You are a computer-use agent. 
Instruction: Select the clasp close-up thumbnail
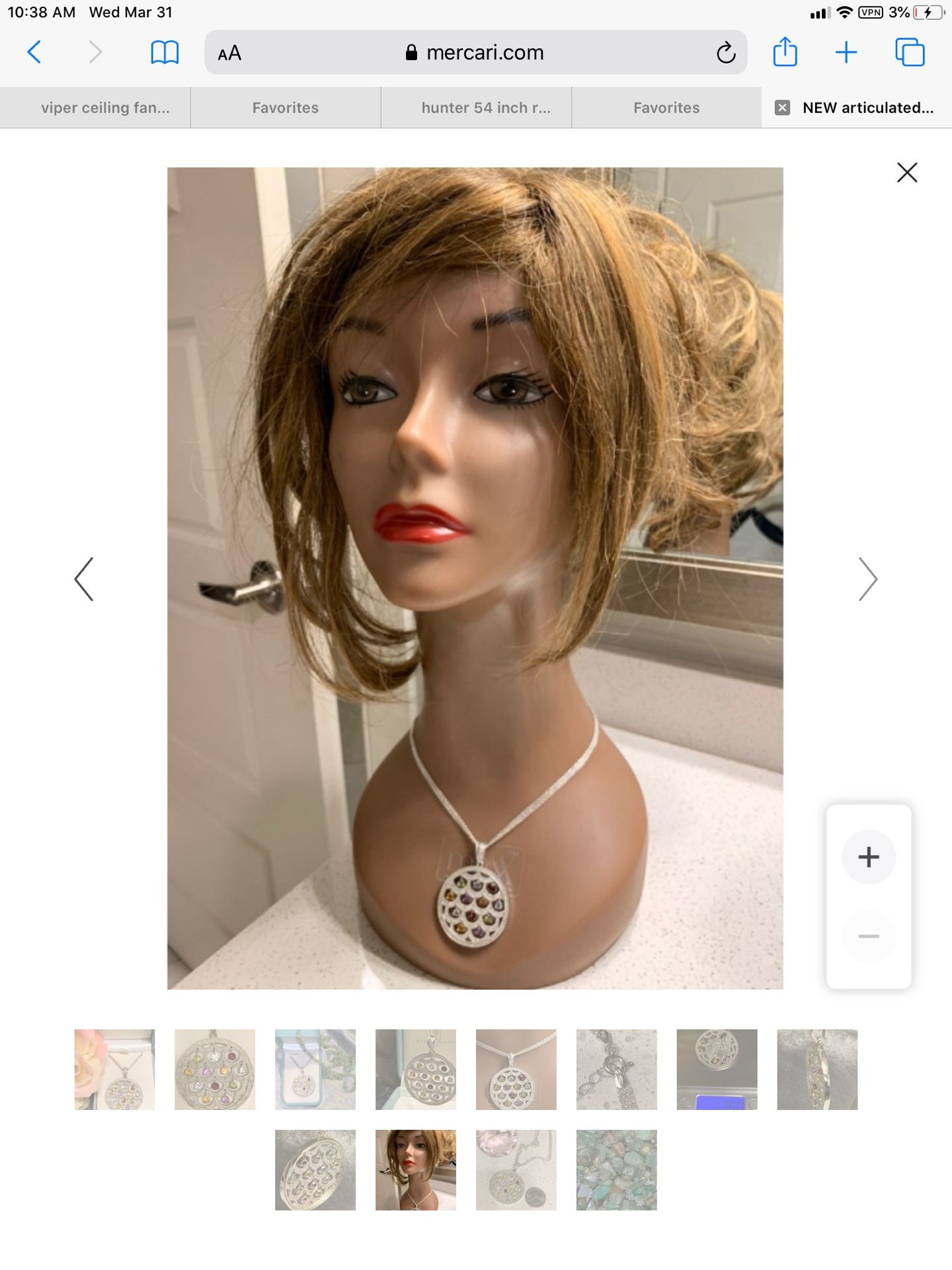(x=616, y=1069)
